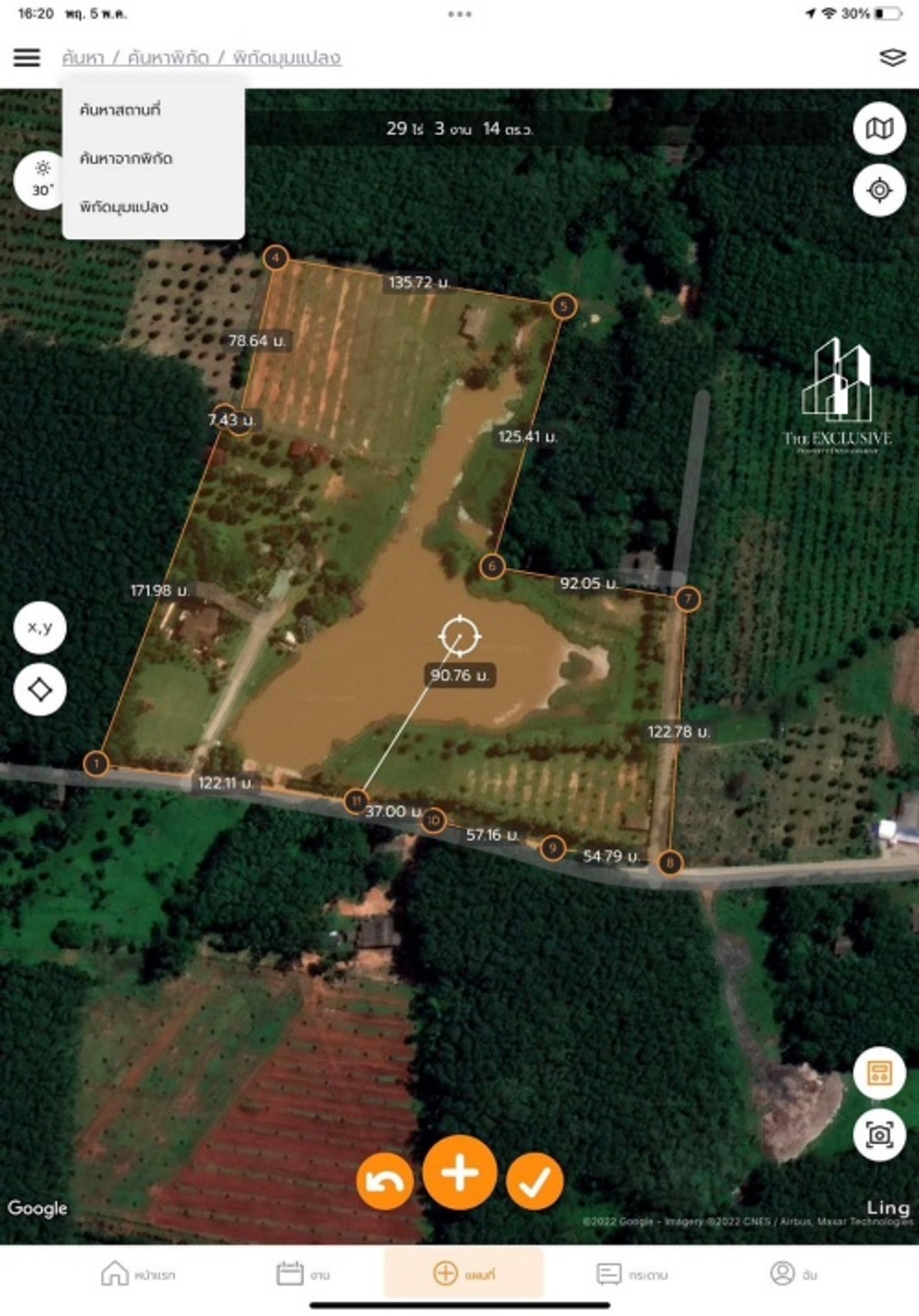
Task: Confirm the plot with the checkmark
Action: 534,1182
